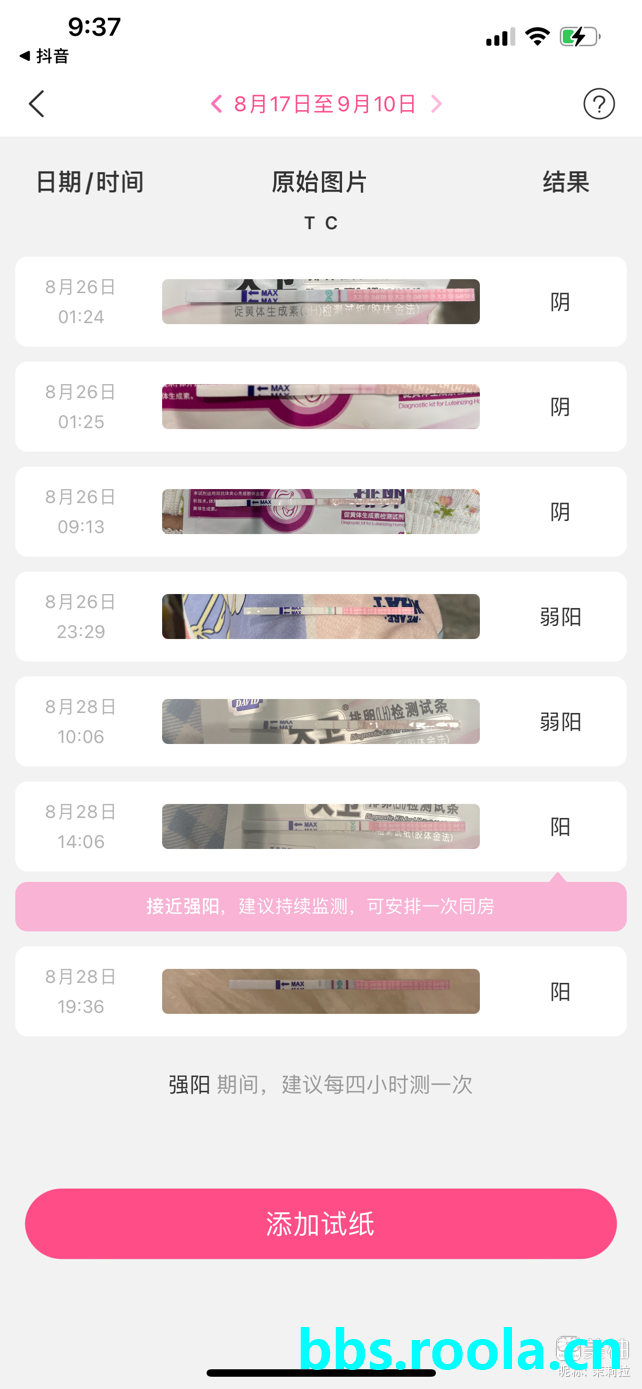Select the 8月17日至9月10日 date range
This screenshot has width=642, height=1389.
pos(325,104)
